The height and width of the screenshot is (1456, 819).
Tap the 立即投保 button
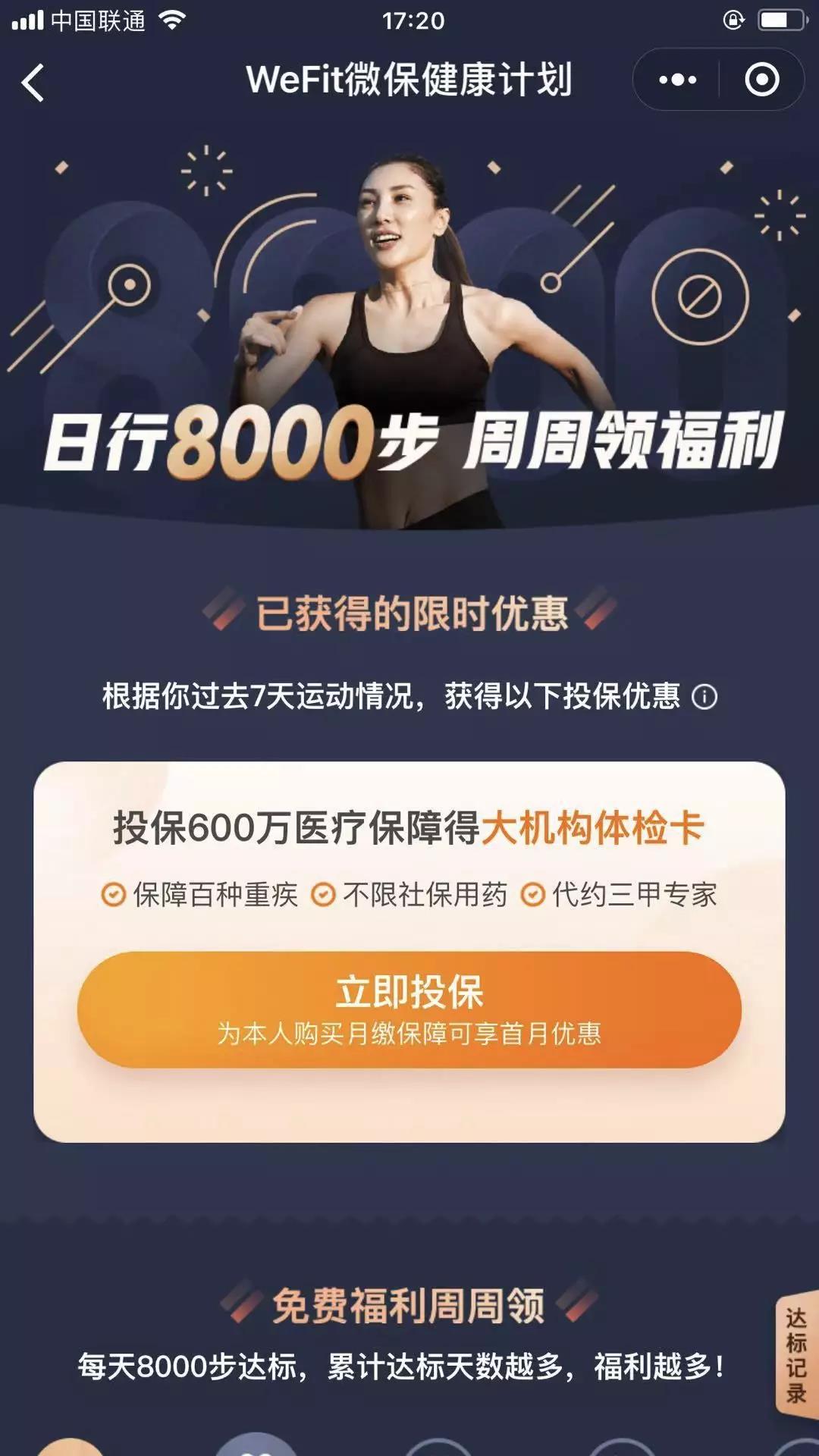pos(409,1009)
